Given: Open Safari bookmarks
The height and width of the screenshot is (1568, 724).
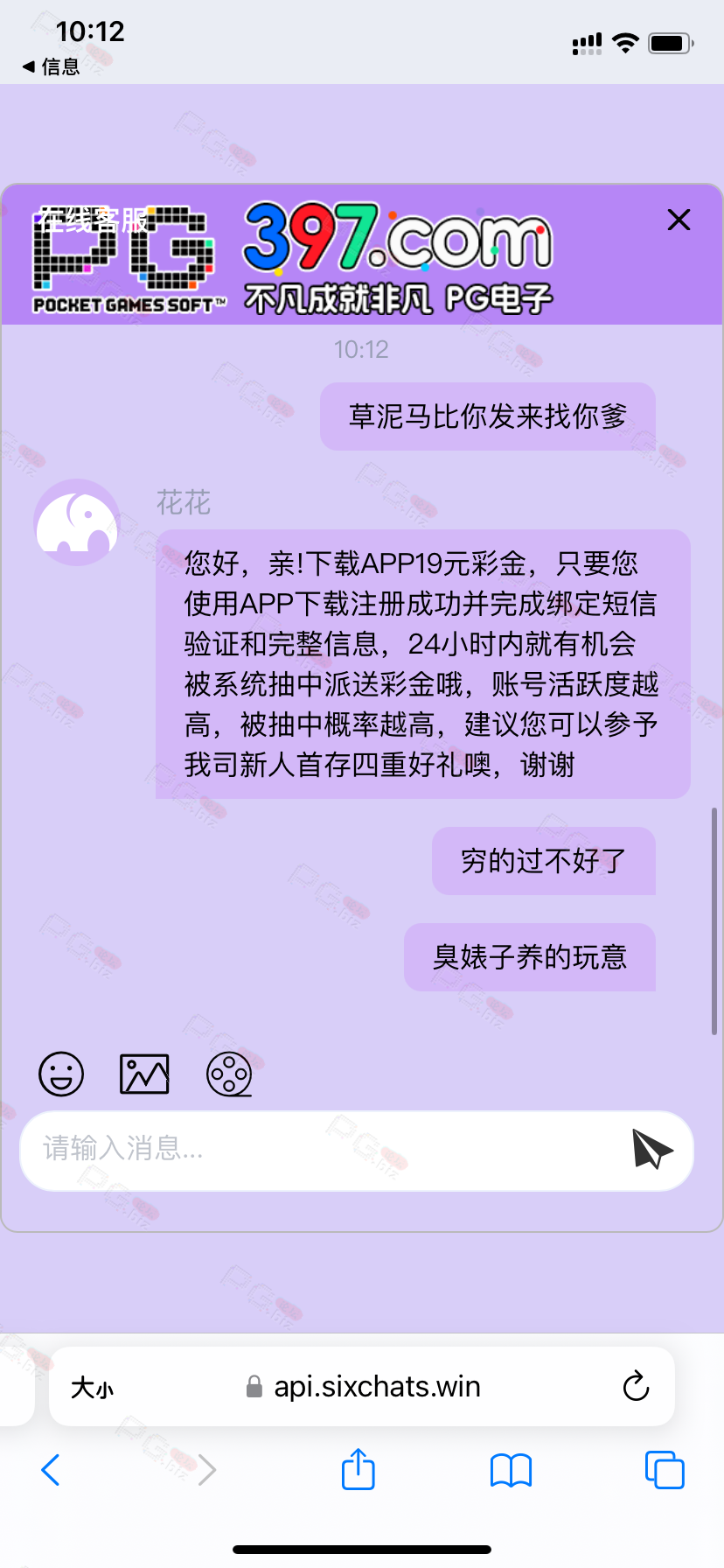Looking at the screenshot, I should 512,1470.
